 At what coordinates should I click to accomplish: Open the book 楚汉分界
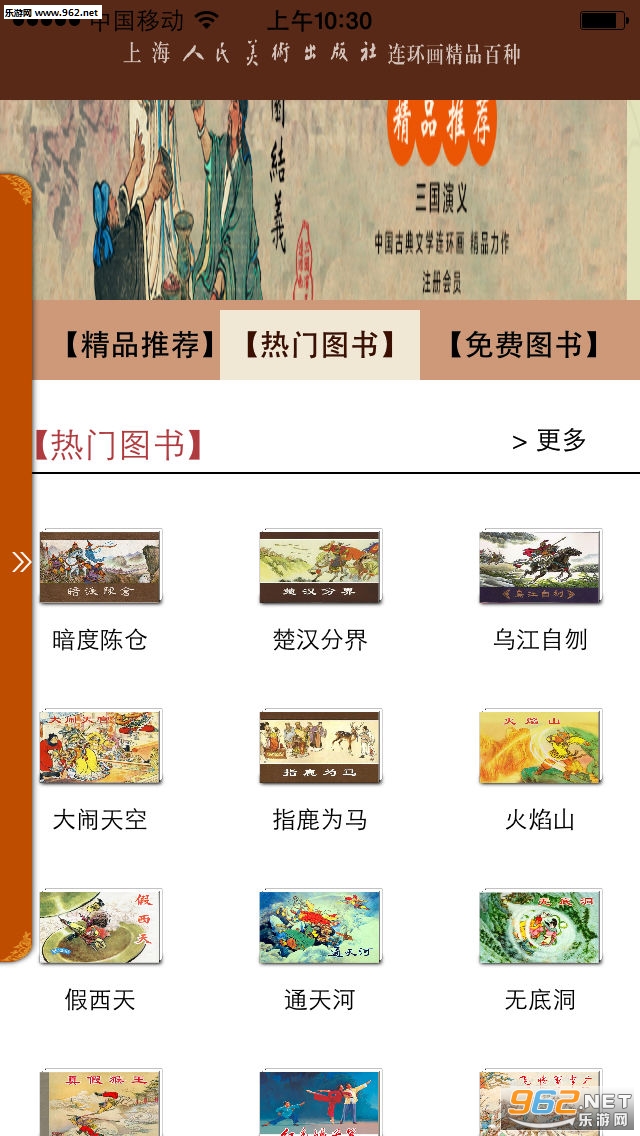320,567
